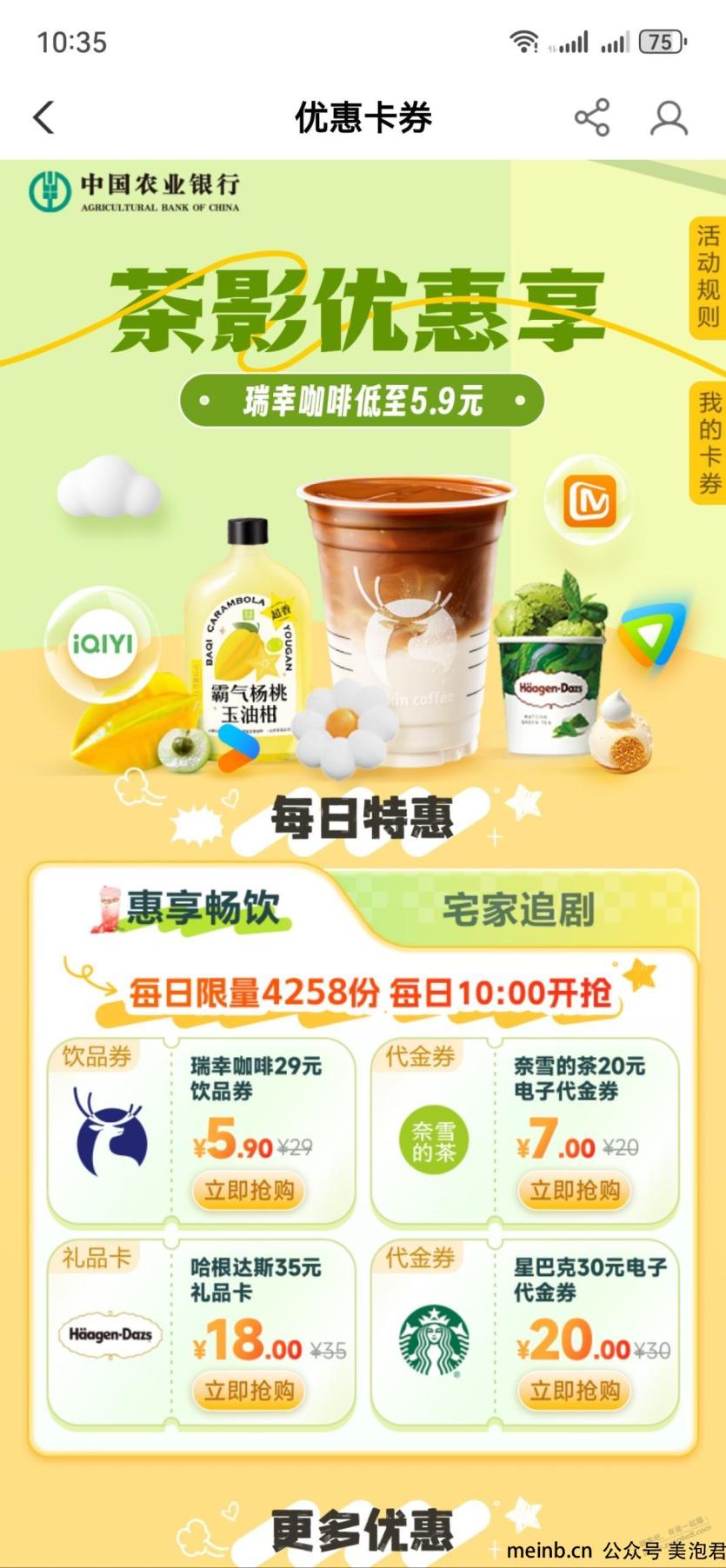
Task: Switch to the 宅家追剧 tab
Action: (x=518, y=910)
